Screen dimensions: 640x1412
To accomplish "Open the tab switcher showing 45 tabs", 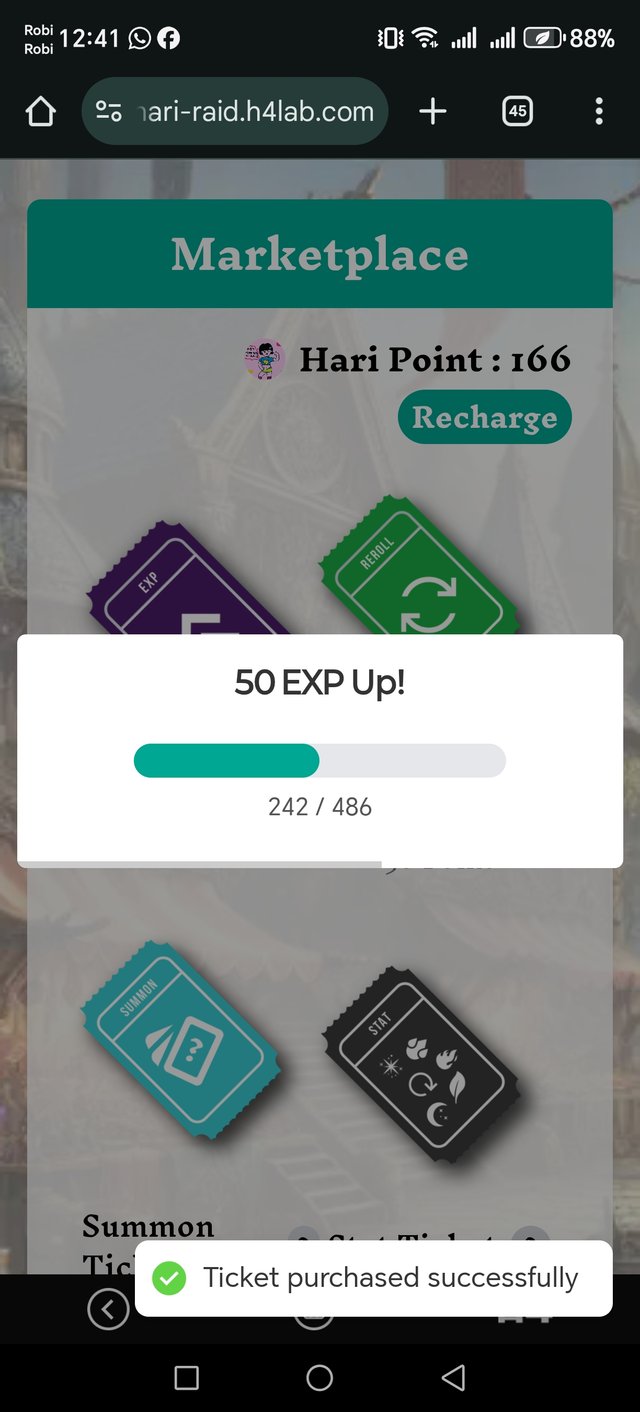I will pyautogui.click(x=517, y=112).
